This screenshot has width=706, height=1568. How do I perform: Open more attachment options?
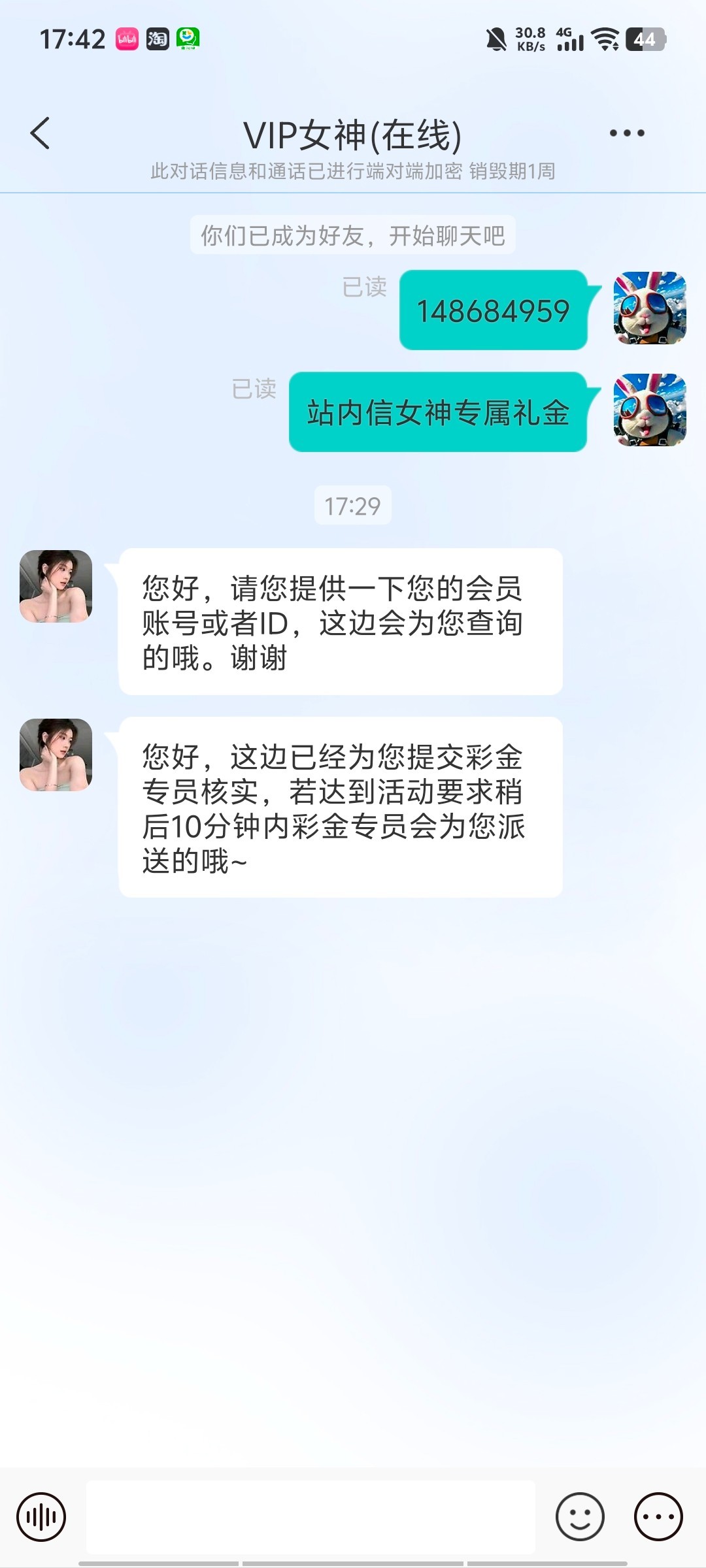pos(658,1516)
